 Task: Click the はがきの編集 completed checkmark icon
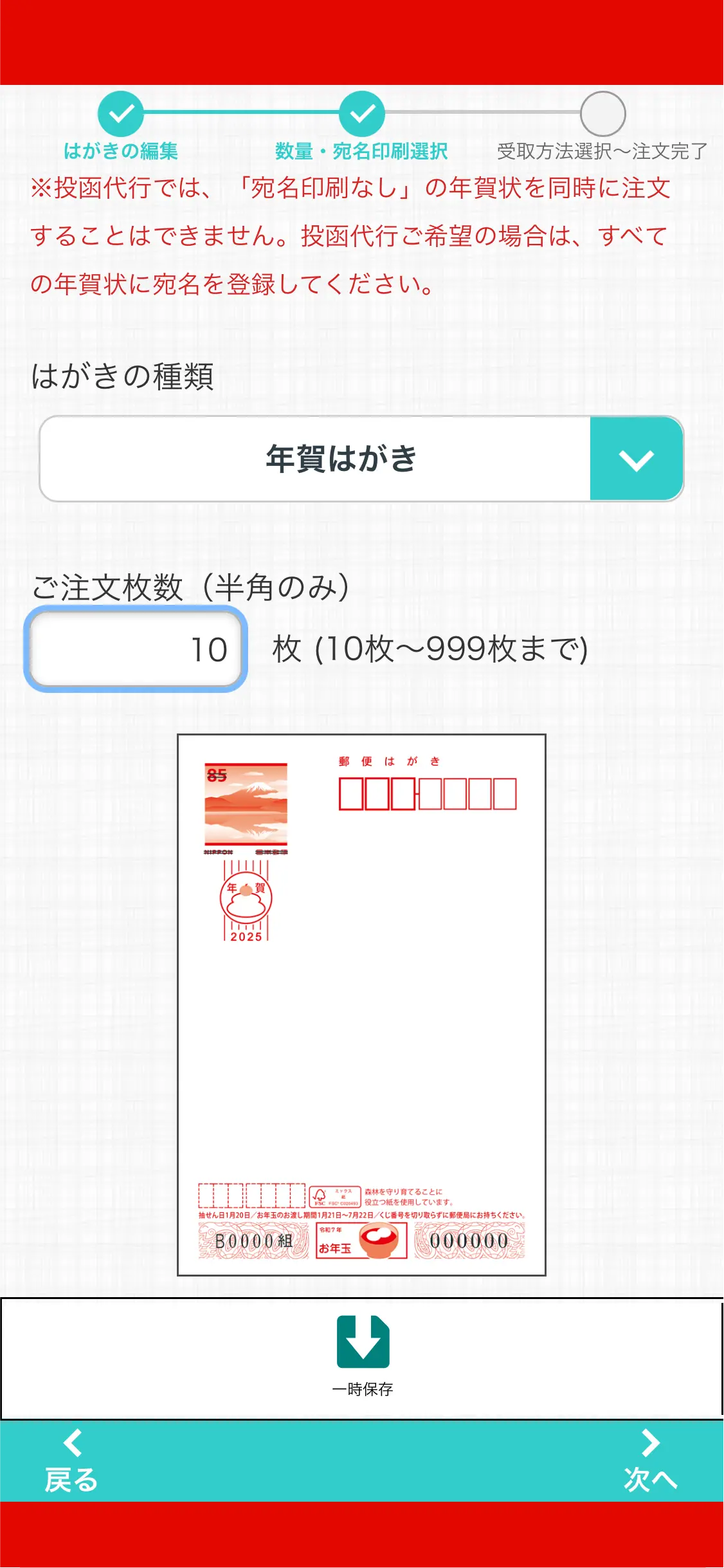click(x=121, y=115)
